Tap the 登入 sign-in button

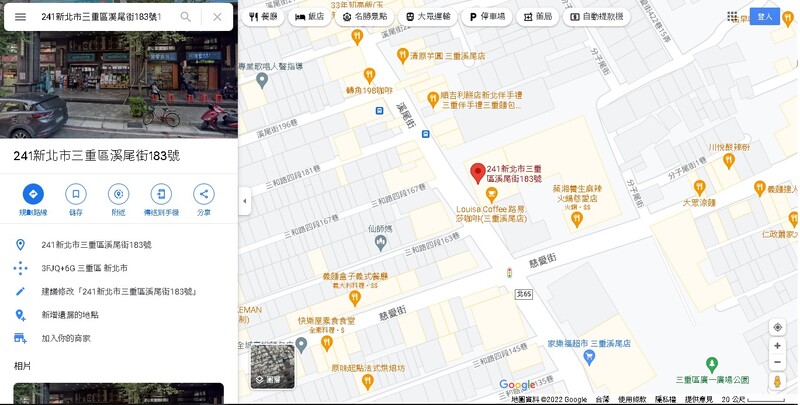click(765, 17)
